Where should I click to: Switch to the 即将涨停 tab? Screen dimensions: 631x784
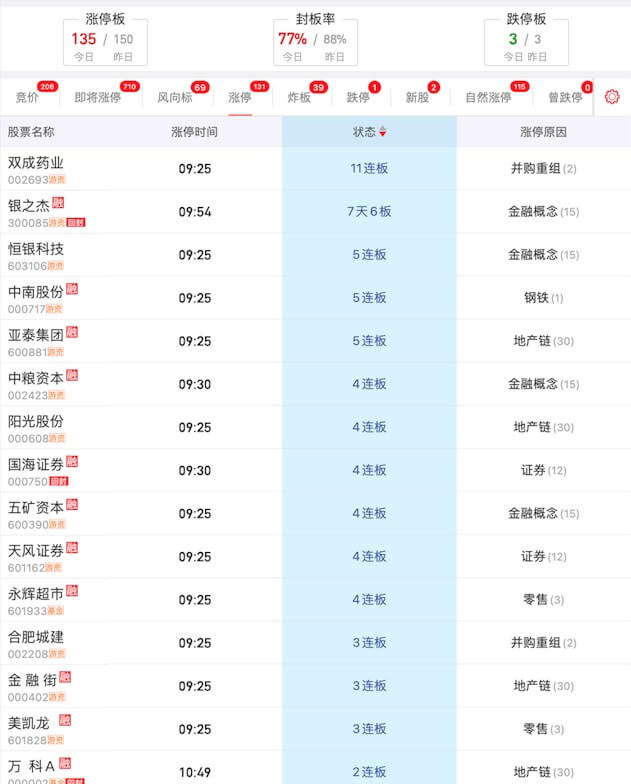pyautogui.click(x=97, y=98)
